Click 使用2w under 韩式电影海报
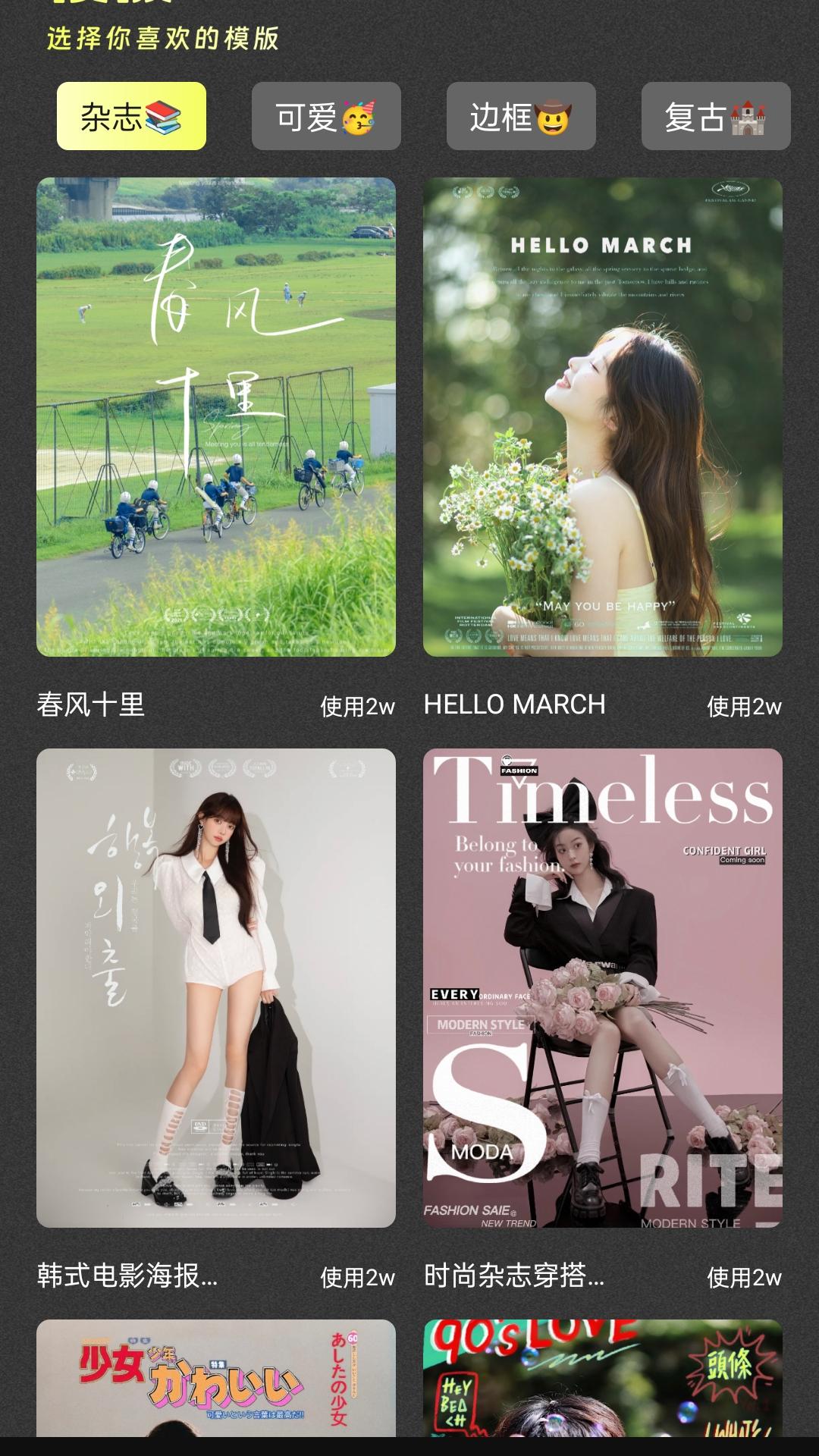 pos(356,1276)
